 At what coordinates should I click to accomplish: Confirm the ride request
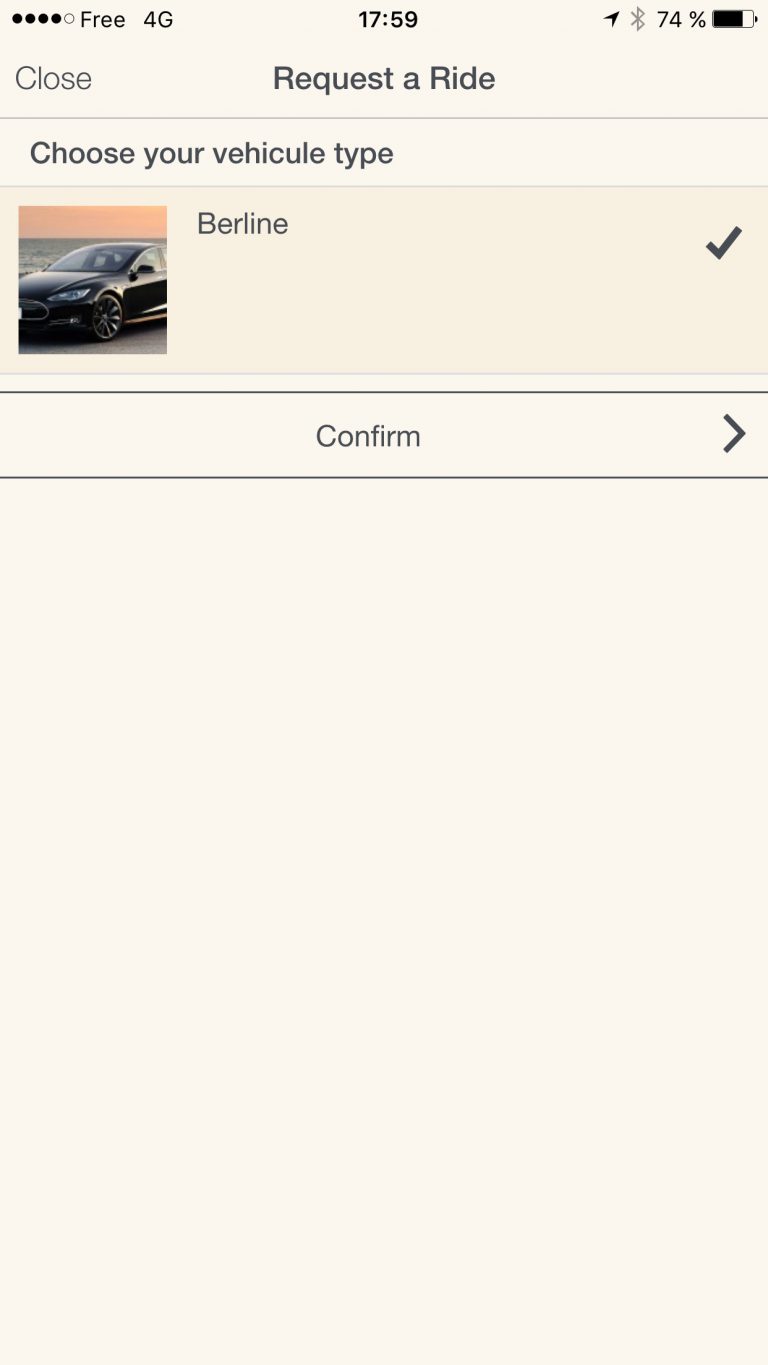click(384, 435)
